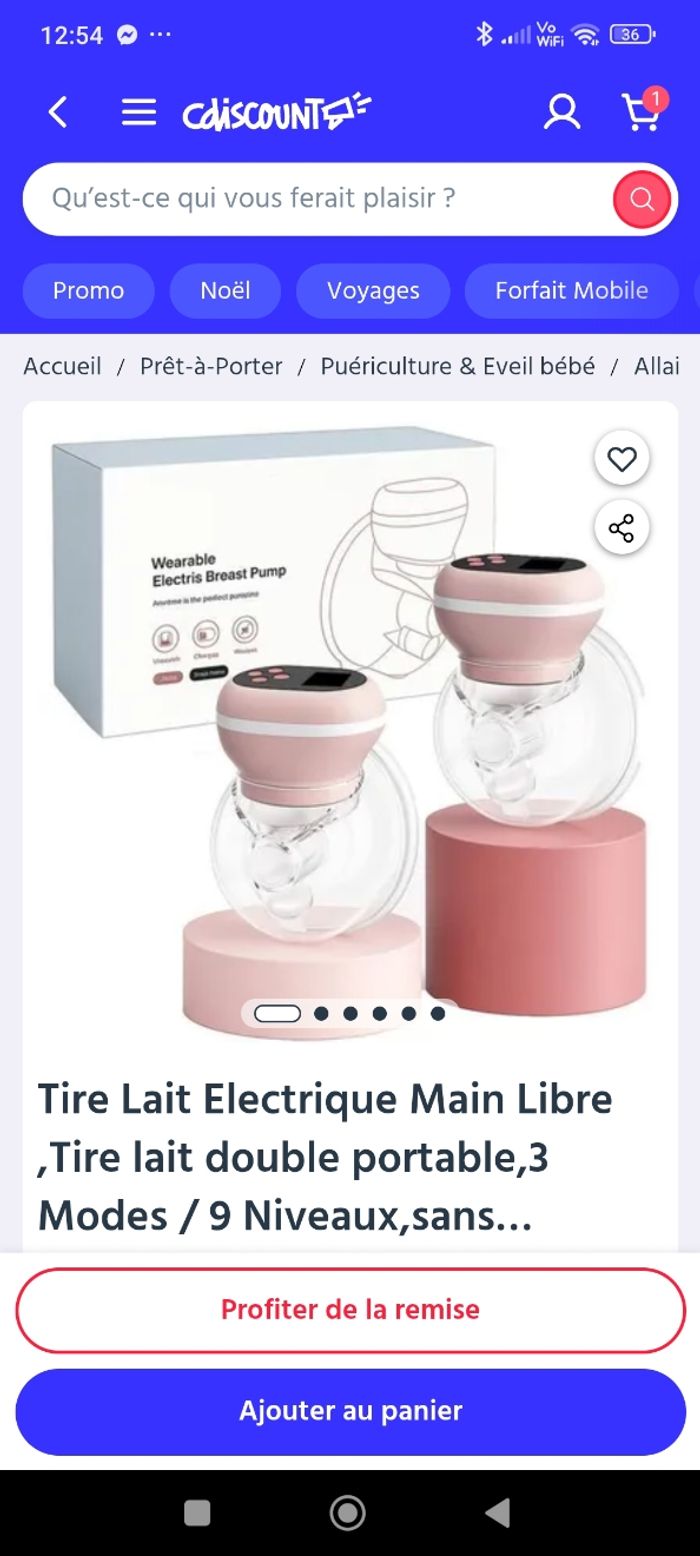Tap the red search magnifier button
This screenshot has width=700, height=1556.
coord(641,199)
